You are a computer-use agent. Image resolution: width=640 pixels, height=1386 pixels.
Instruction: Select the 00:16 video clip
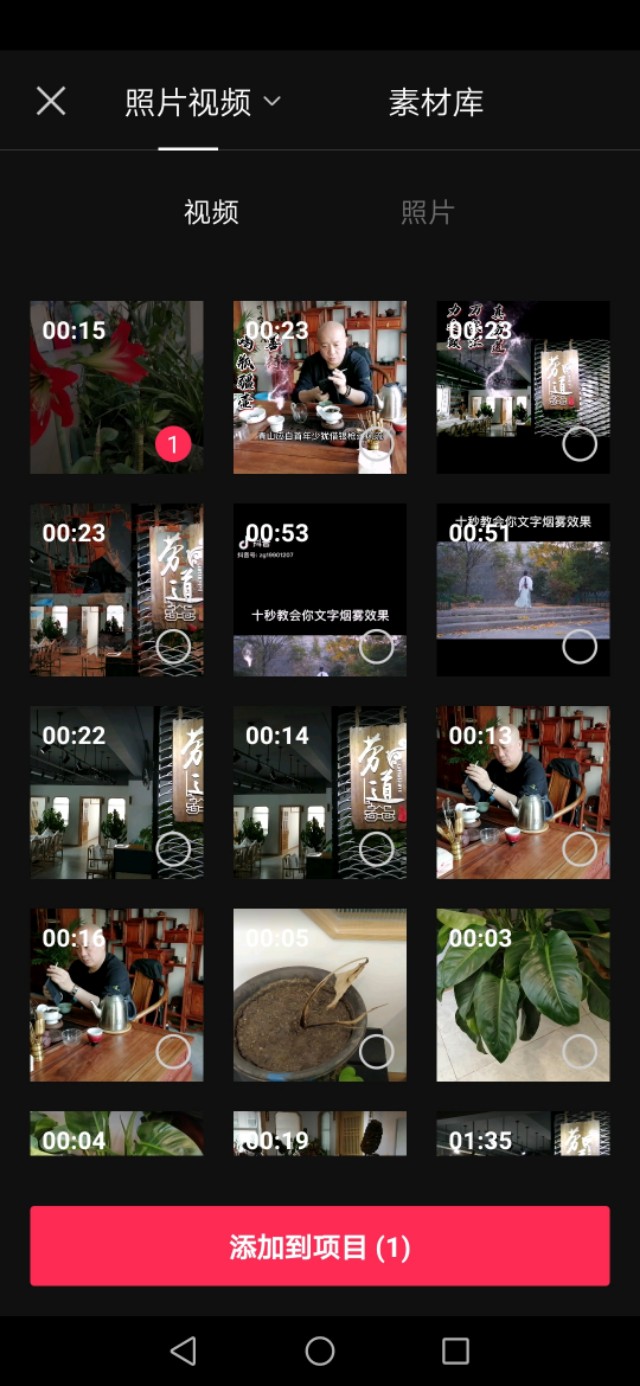tap(173, 1051)
